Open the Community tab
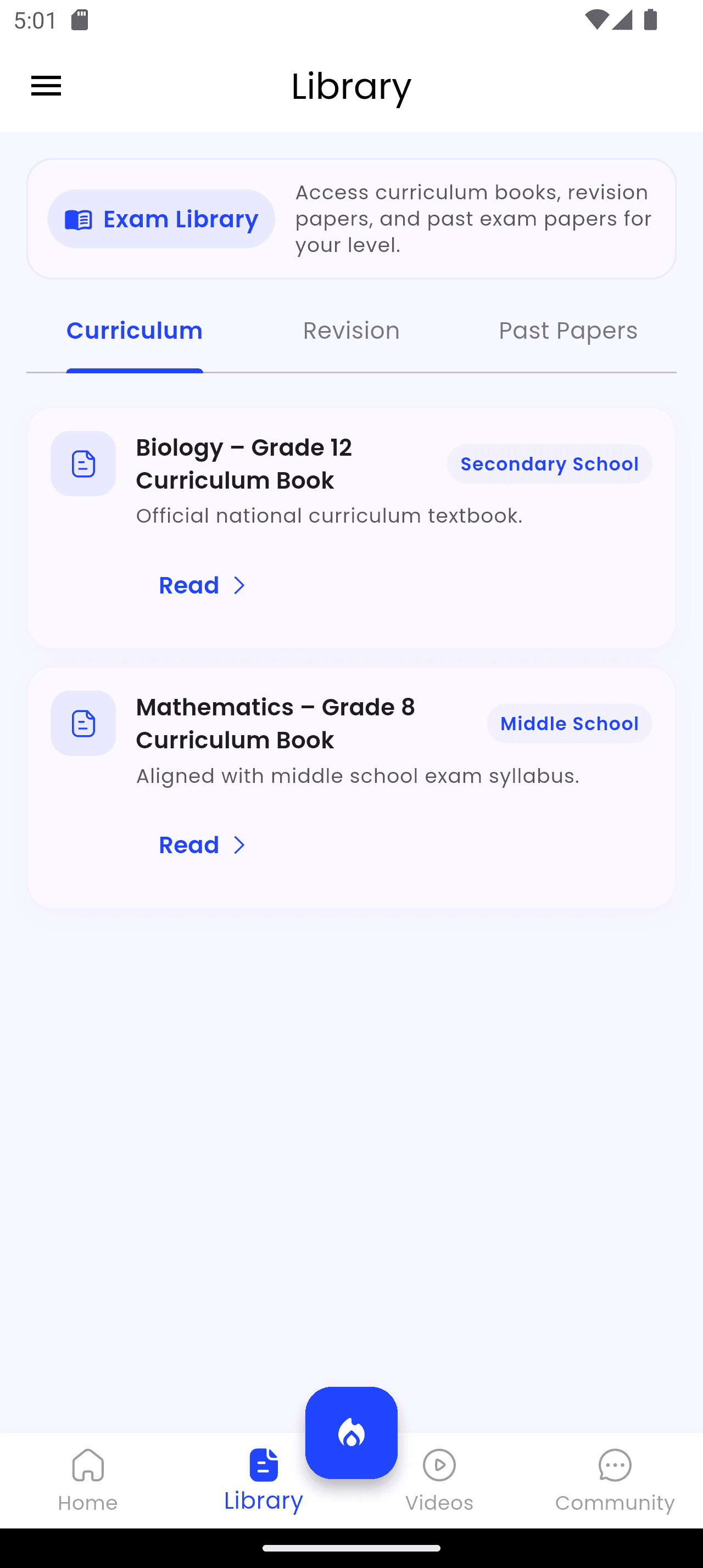 tap(614, 1480)
